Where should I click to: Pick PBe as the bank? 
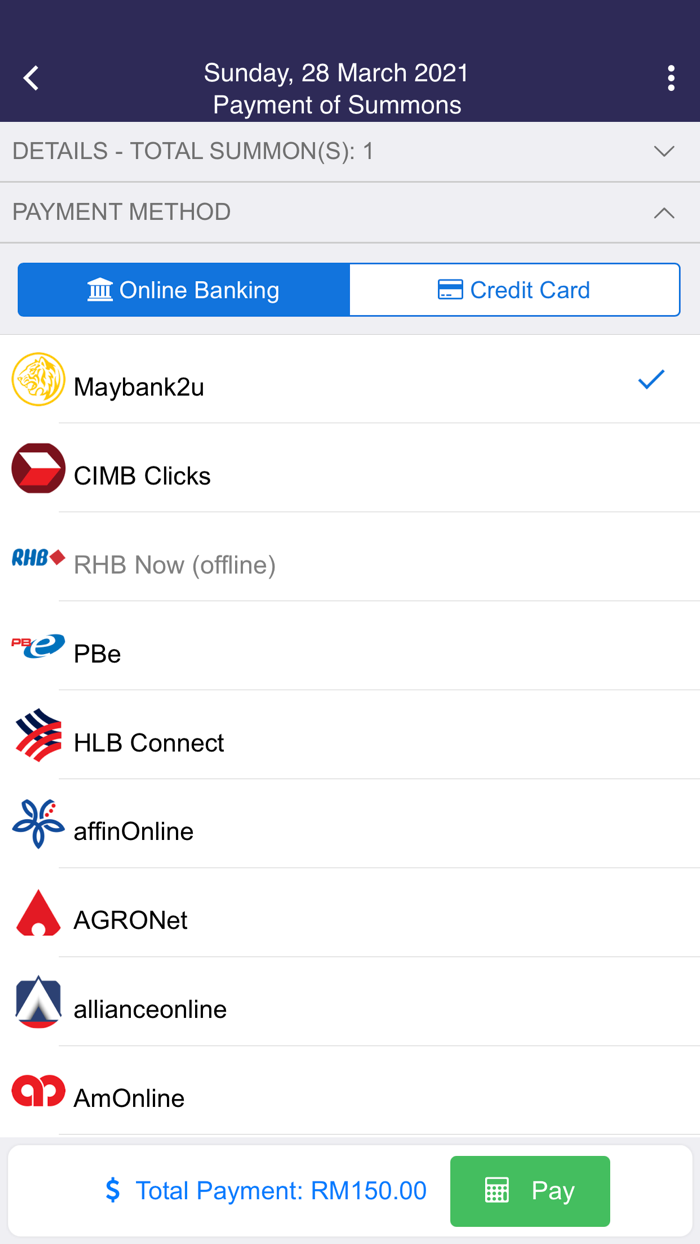click(350, 646)
